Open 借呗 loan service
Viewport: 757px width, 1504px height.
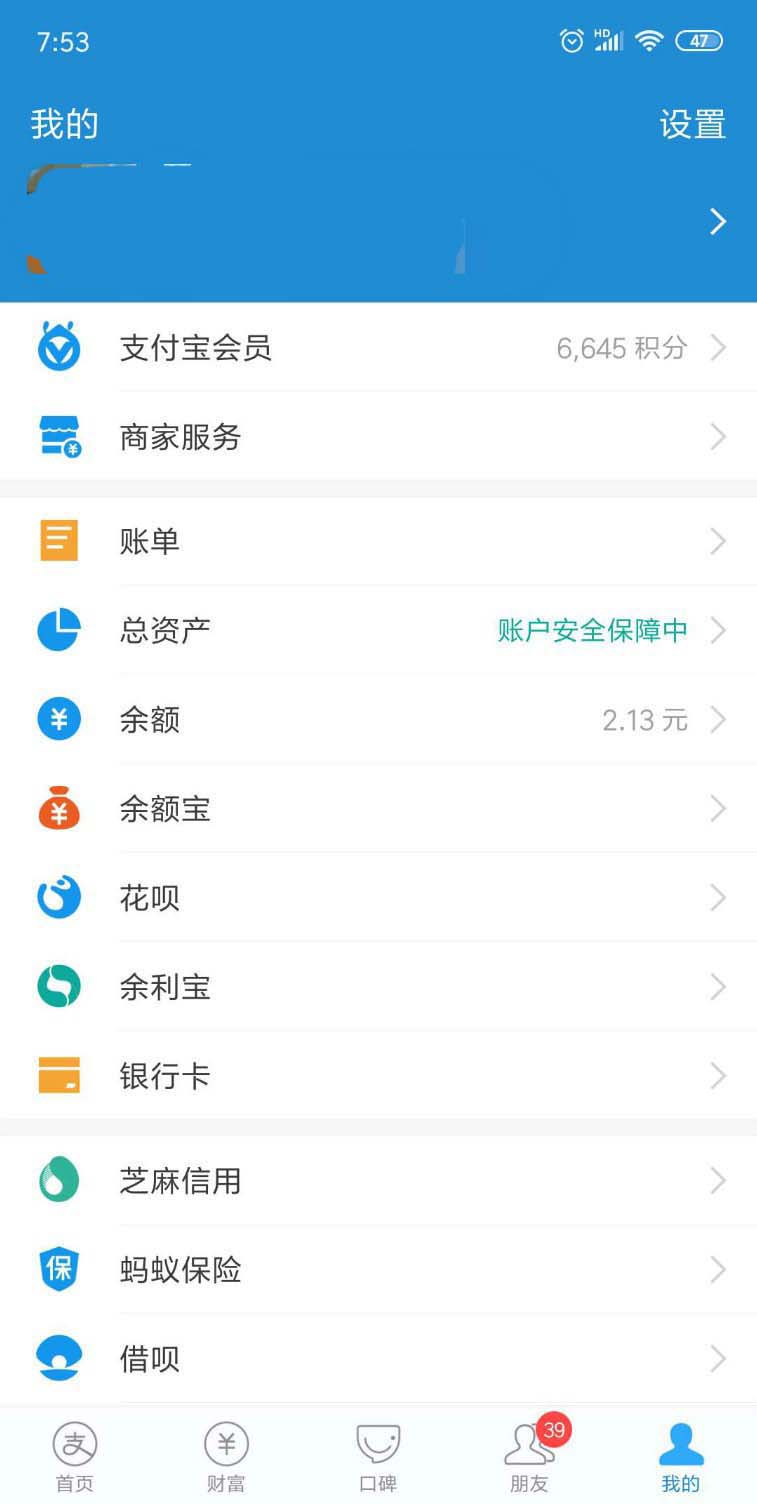point(378,1359)
